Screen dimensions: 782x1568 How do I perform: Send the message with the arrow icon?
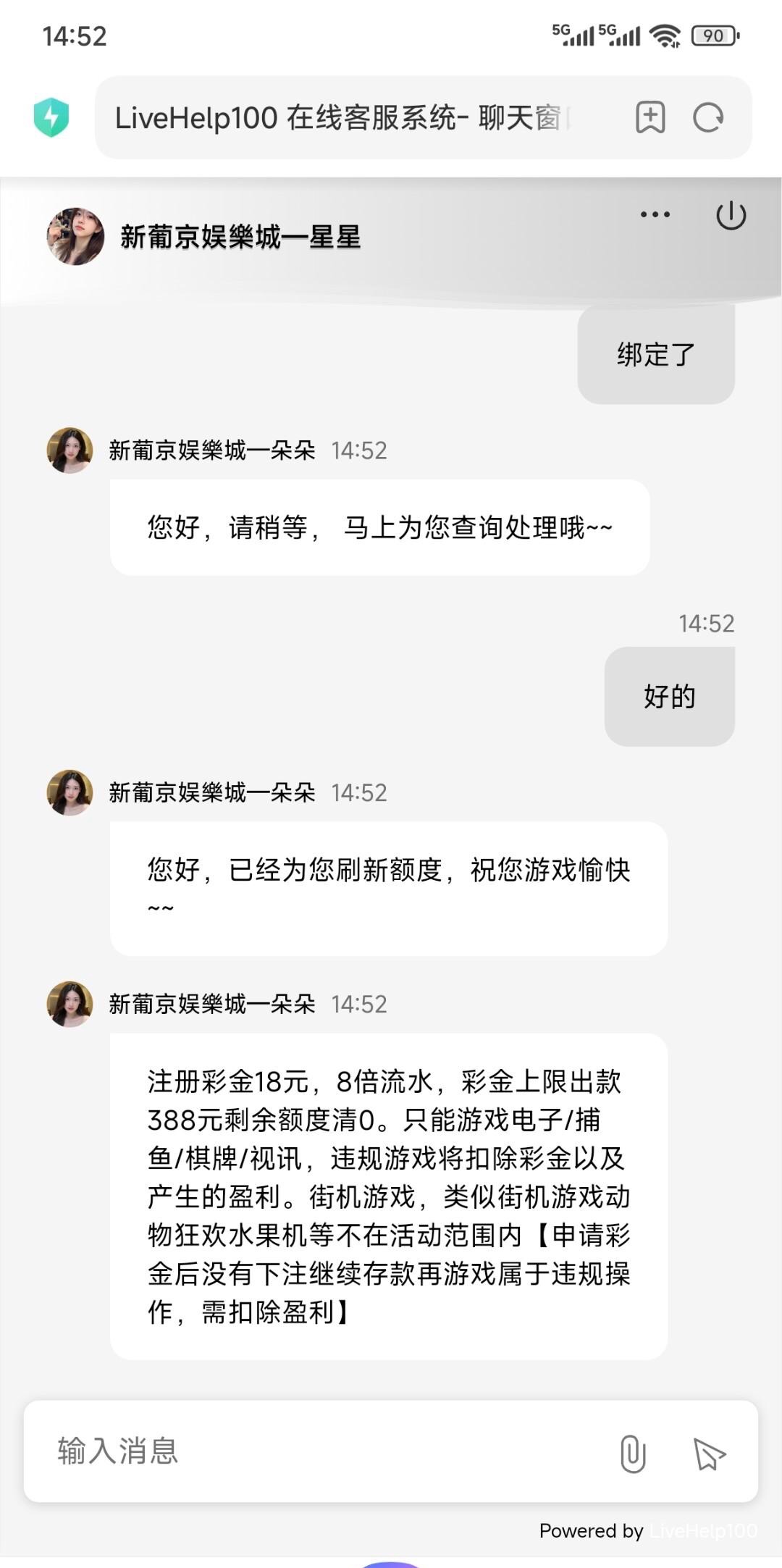(x=709, y=1454)
